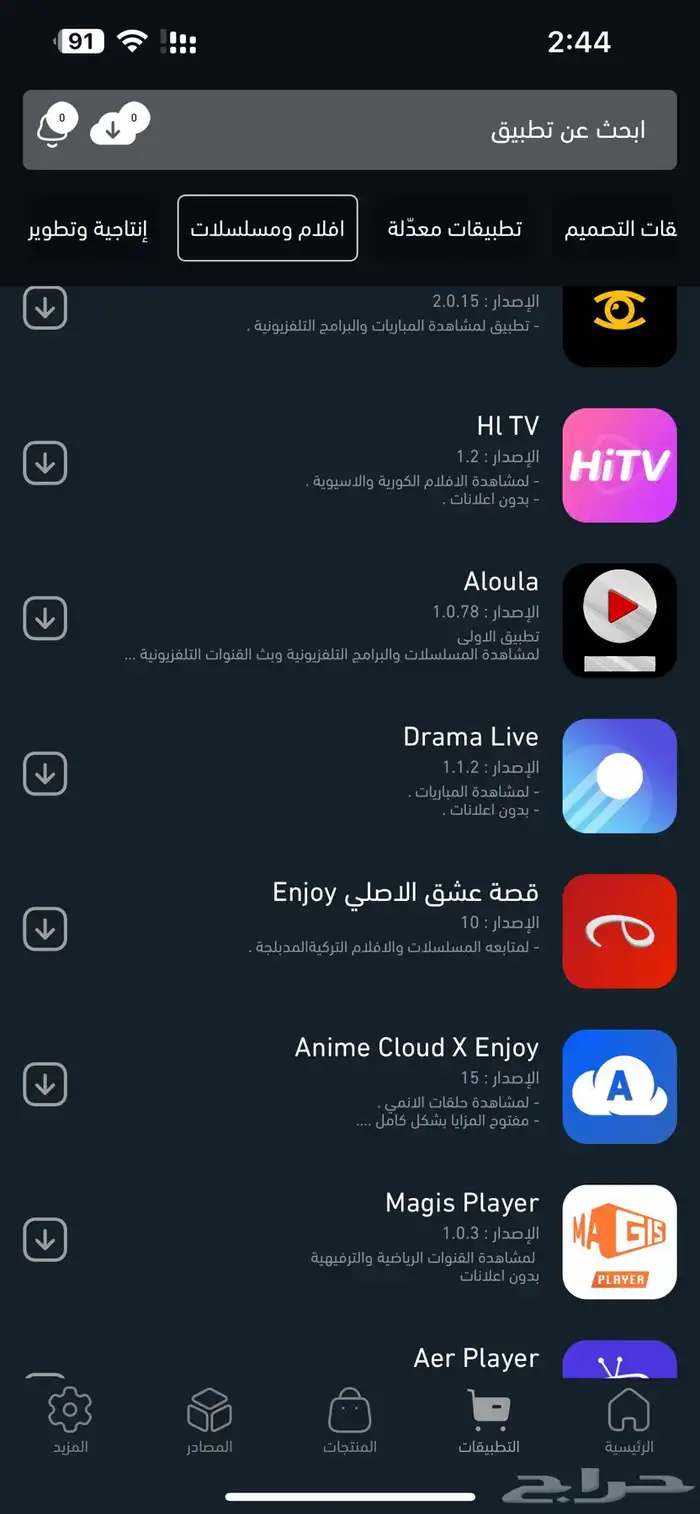Screen dimensions: 700x1514
Task: Select the افلام ومسلسلات category tab
Action: (x=267, y=228)
